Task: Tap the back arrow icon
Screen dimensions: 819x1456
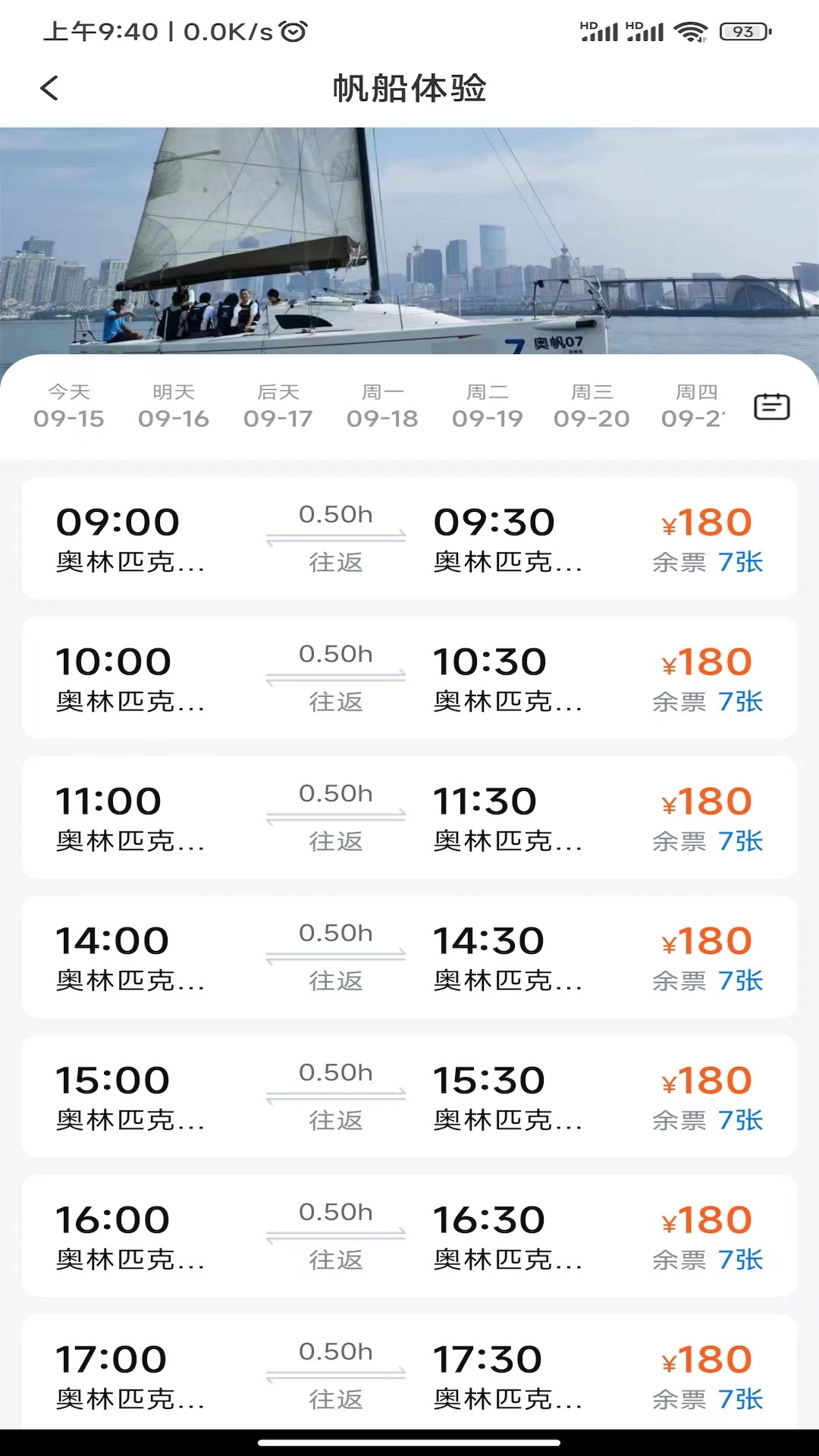Action: click(49, 88)
